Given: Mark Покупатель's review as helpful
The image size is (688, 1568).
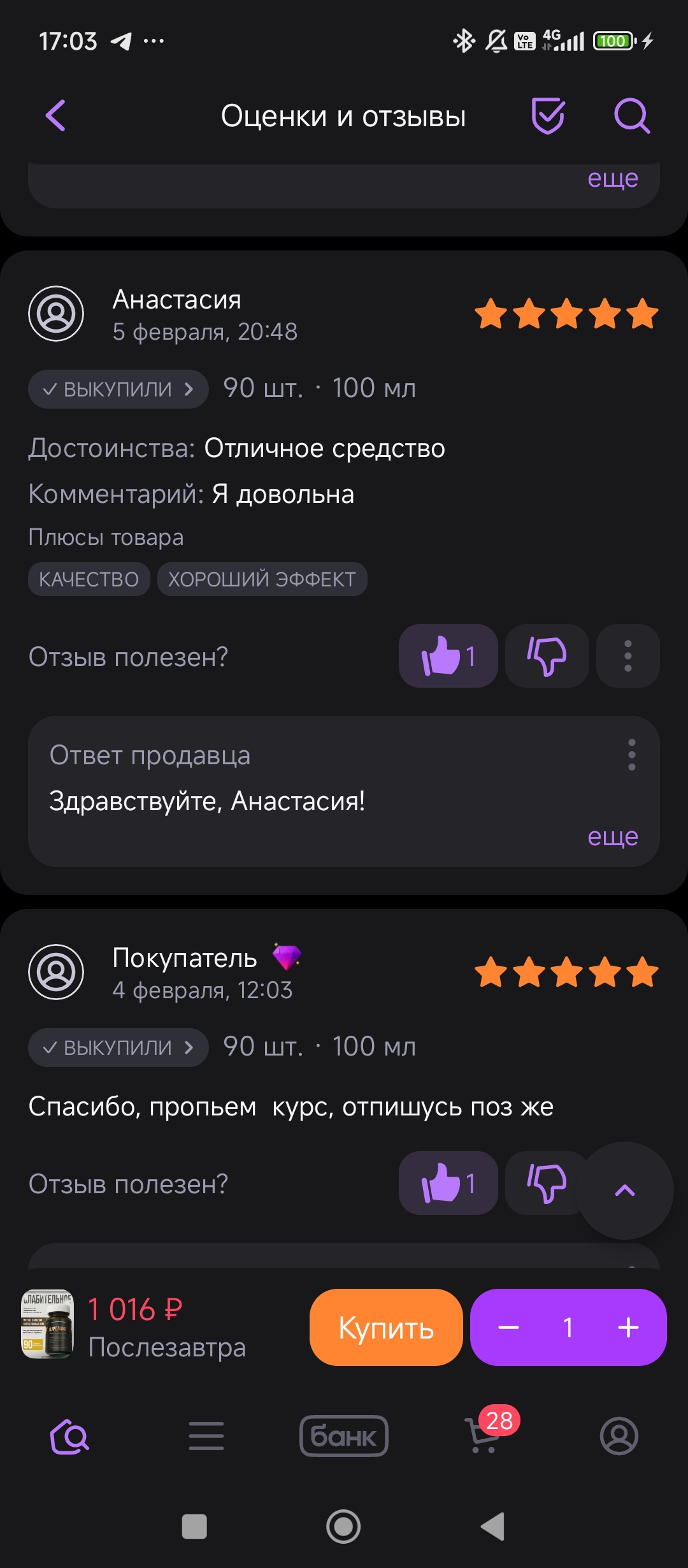Looking at the screenshot, I should click(x=448, y=1184).
